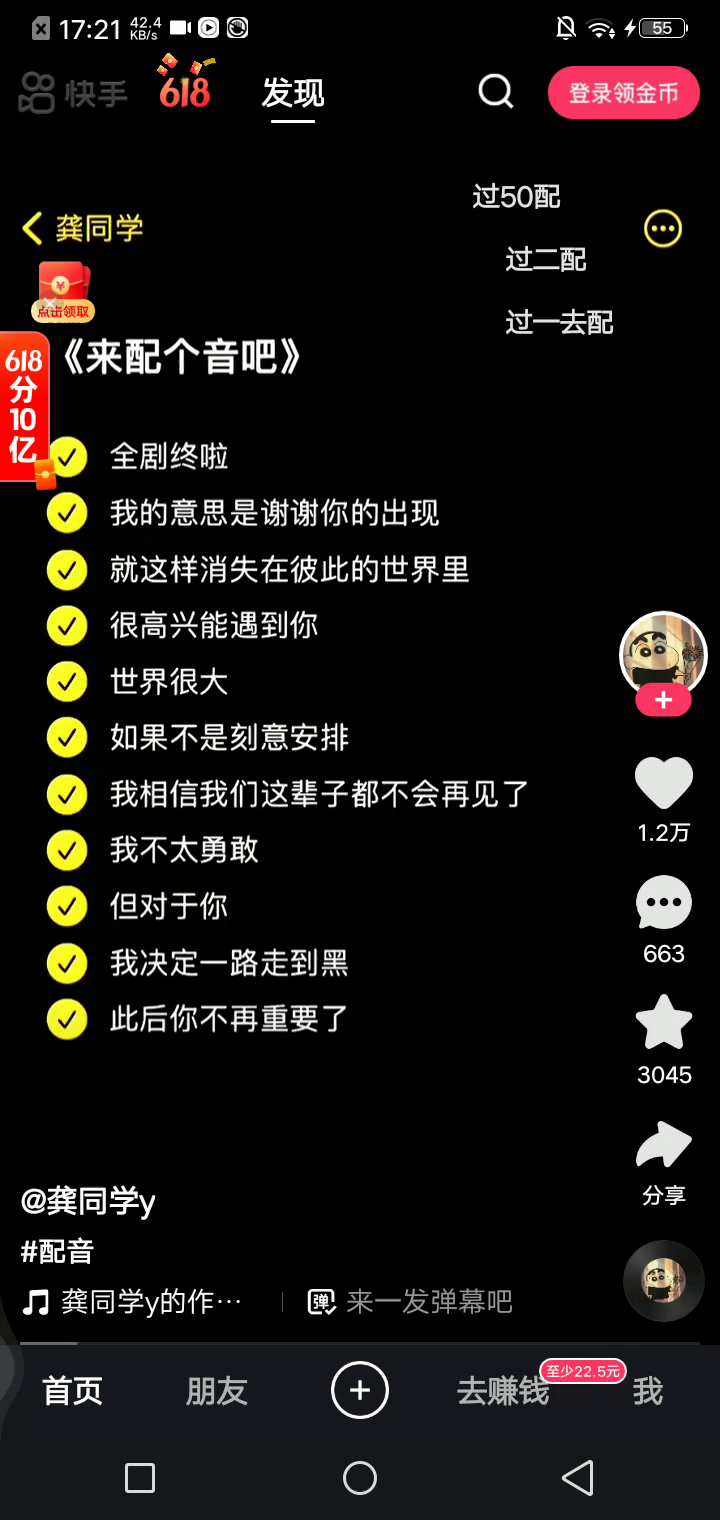Viewport: 720px width, 1520px height.
Task: Tap 来一发弹幕吧 to send a bullet comment
Action: 428,1301
